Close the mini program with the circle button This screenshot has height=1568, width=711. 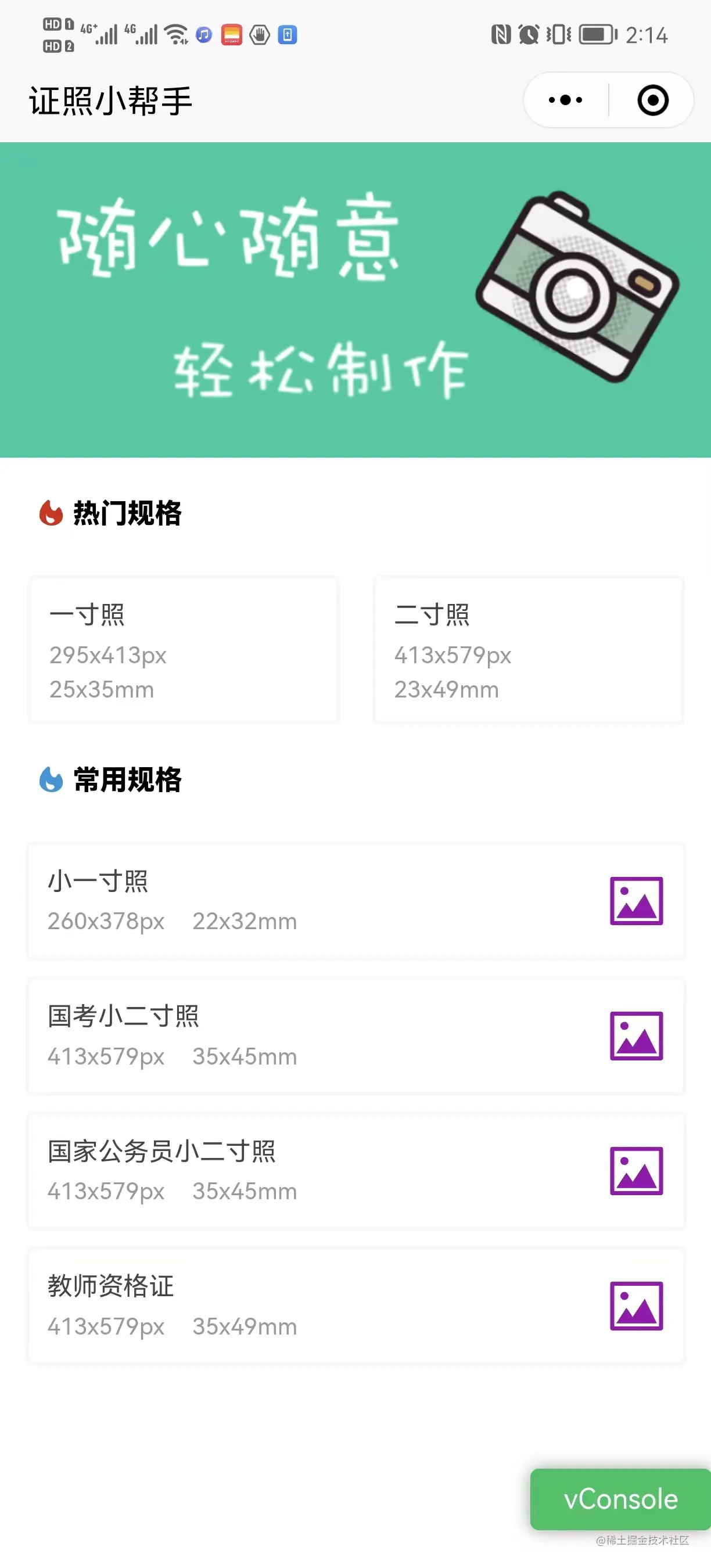[x=652, y=100]
